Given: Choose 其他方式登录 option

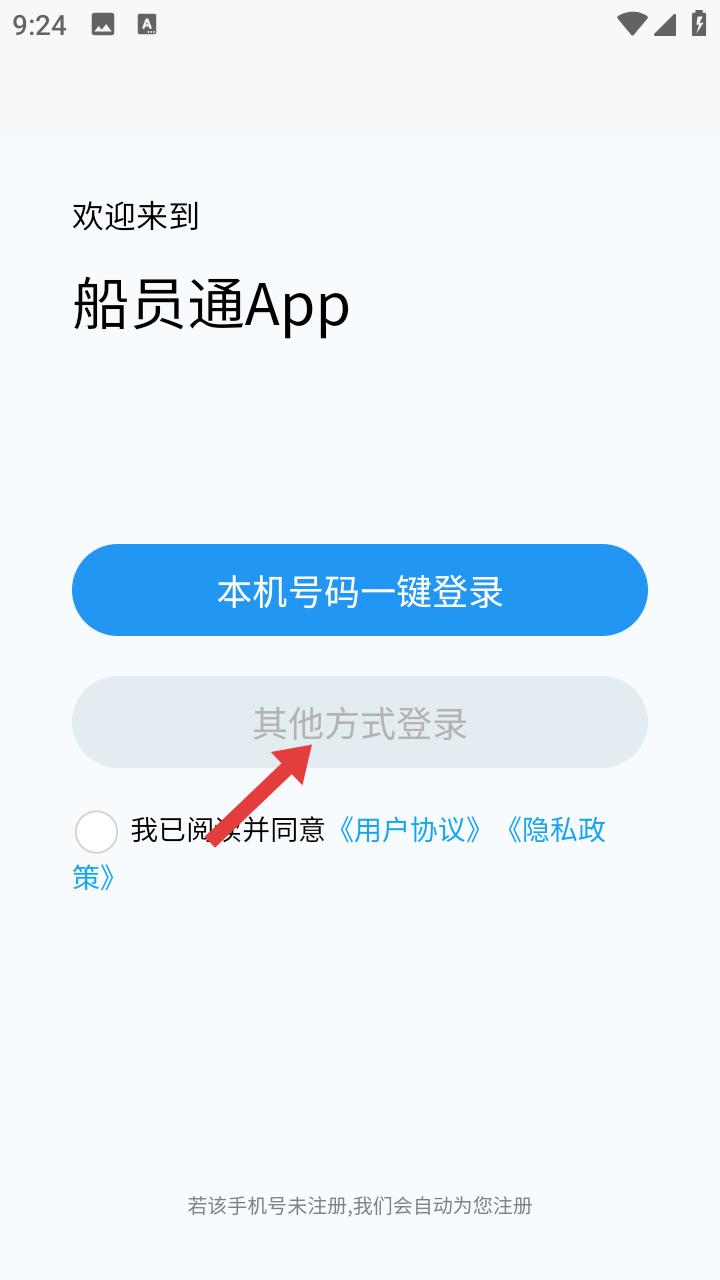Looking at the screenshot, I should coord(360,722).
